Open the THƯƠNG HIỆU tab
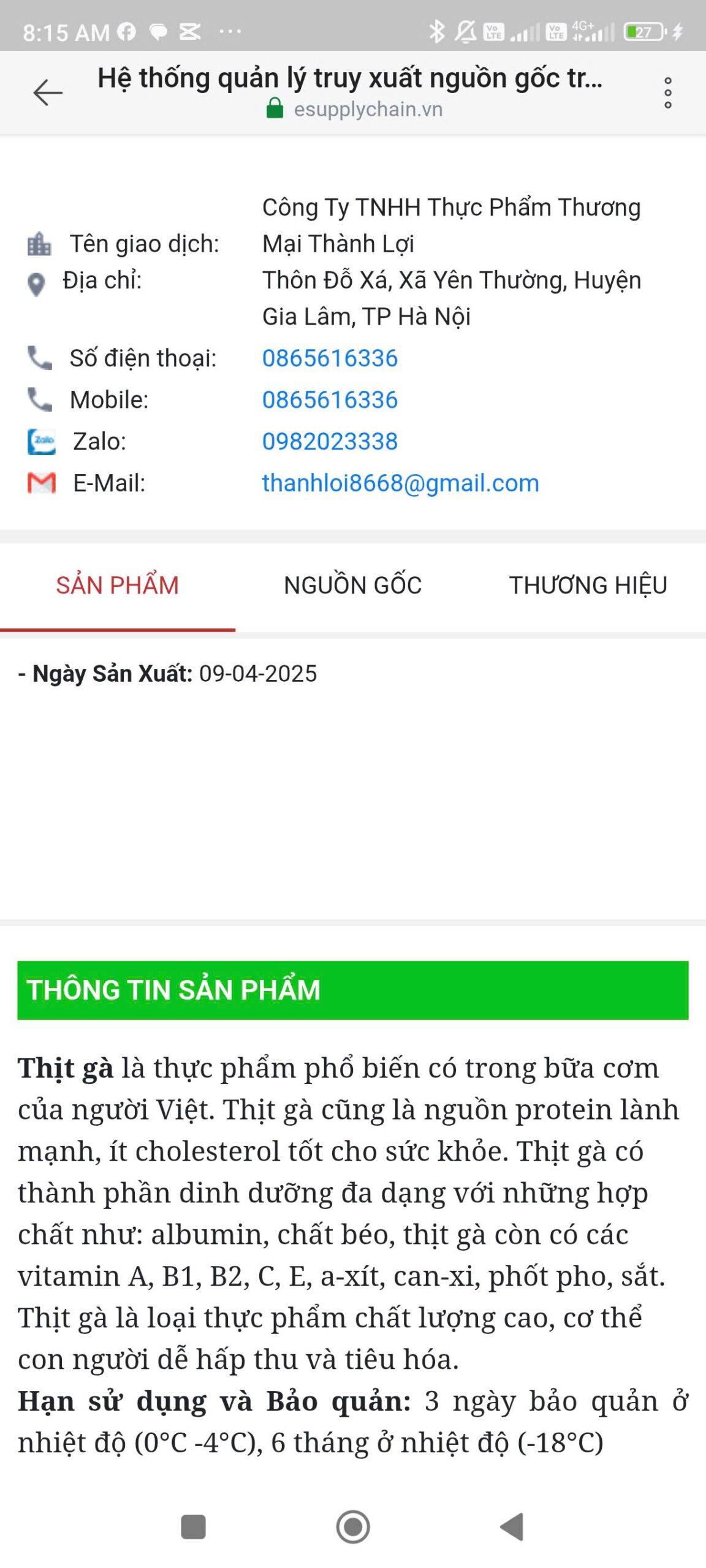Image resolution: width=706 pixels, height=1568 pixels. pos(588,586)
